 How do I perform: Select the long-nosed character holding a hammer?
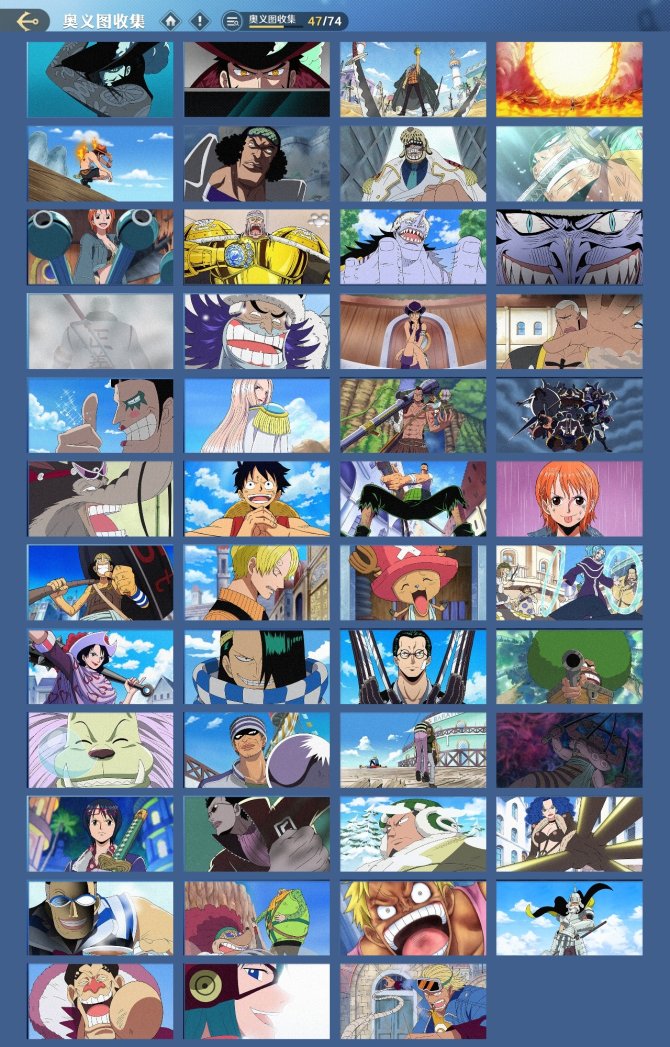(x=100, y=583)
